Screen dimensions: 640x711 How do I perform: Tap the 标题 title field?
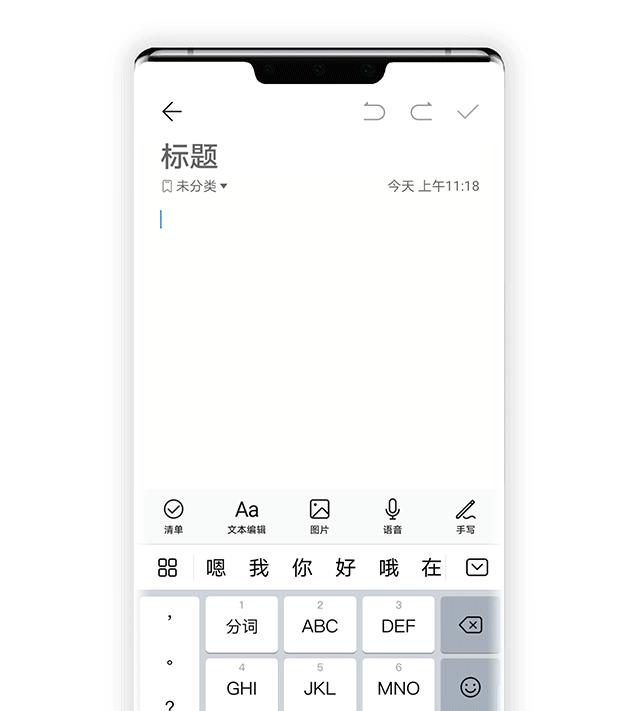[190, 156]
